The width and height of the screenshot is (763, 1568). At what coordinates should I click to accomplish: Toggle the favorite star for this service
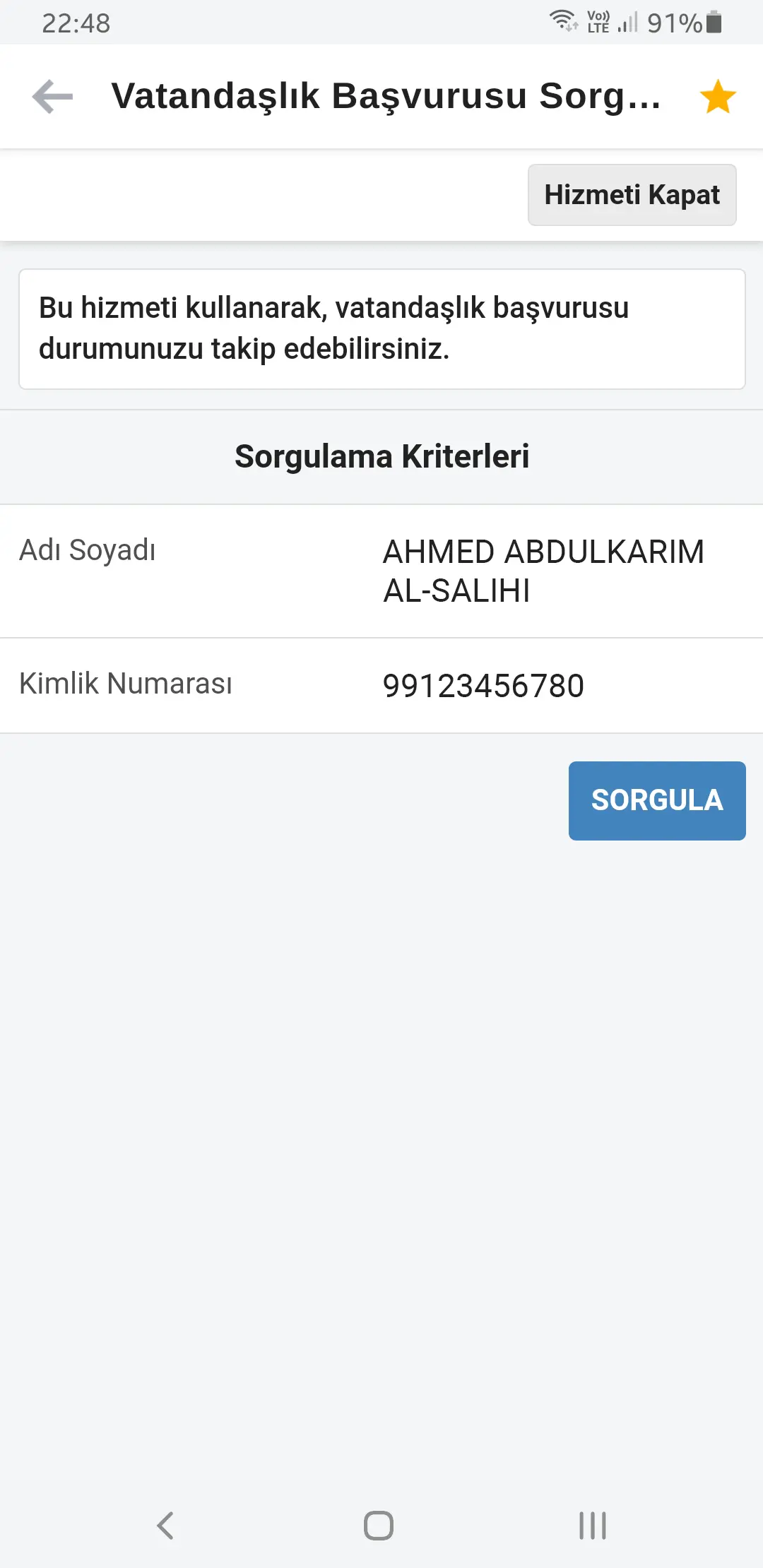[x=718, y=96]
